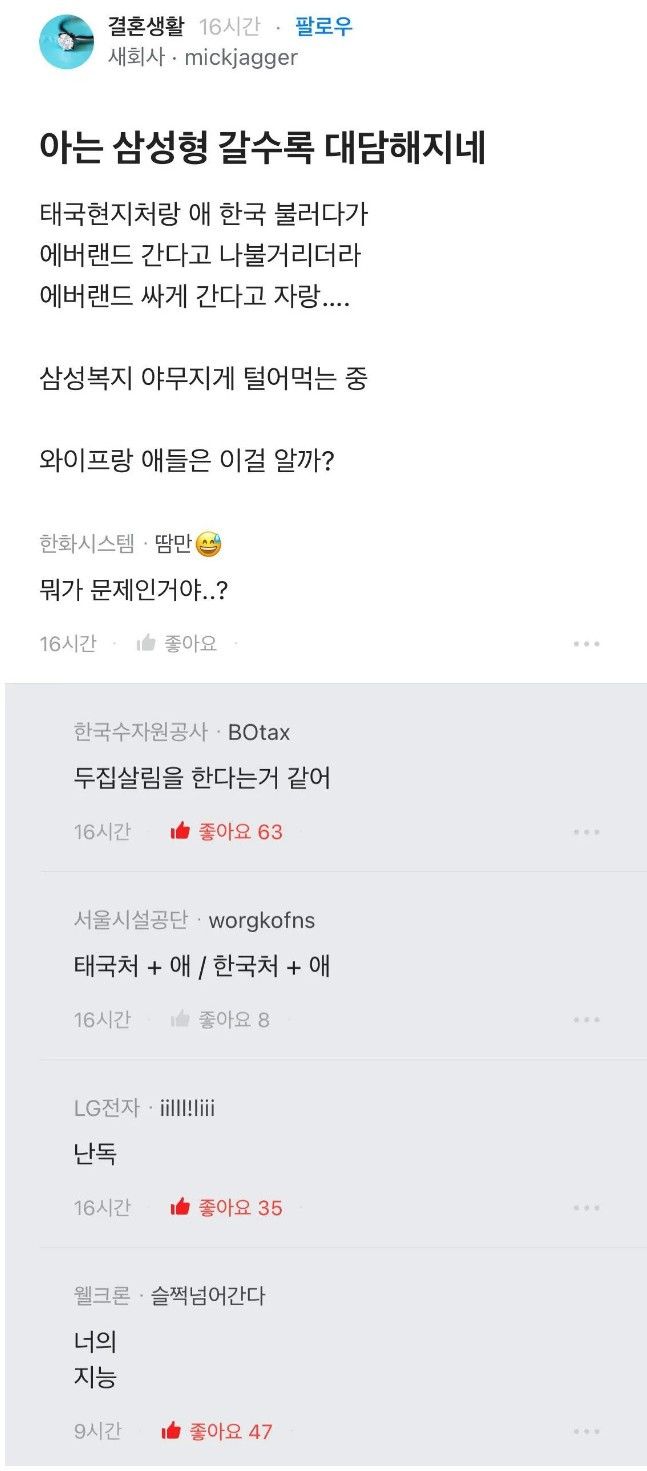Viewport: 647px width, 1471px height.
Task: Open more options on BOtax's reply
Action: pyautogui.click(x=586, y=832)
